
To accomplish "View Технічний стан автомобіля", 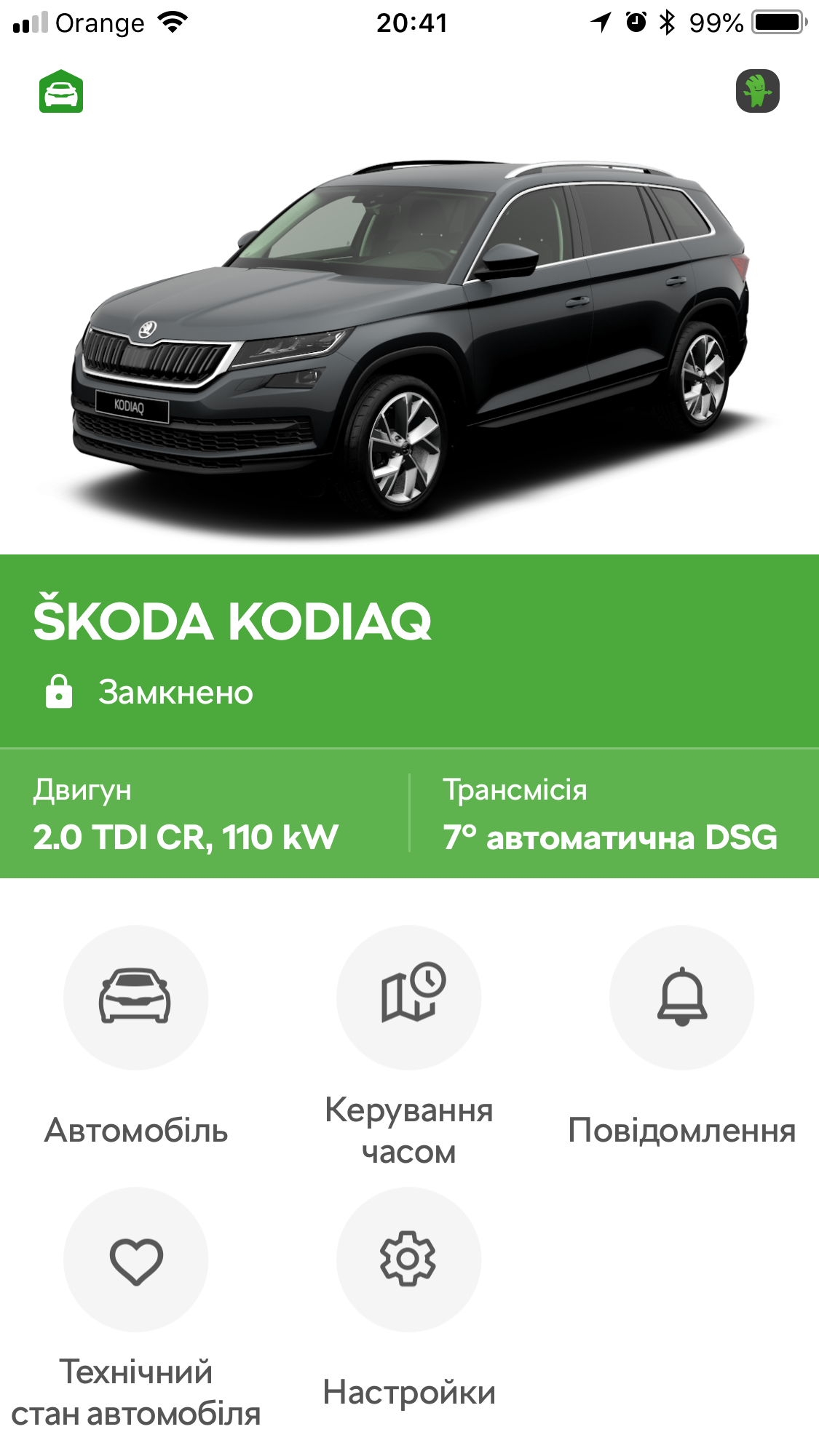I will point(136,1260).
